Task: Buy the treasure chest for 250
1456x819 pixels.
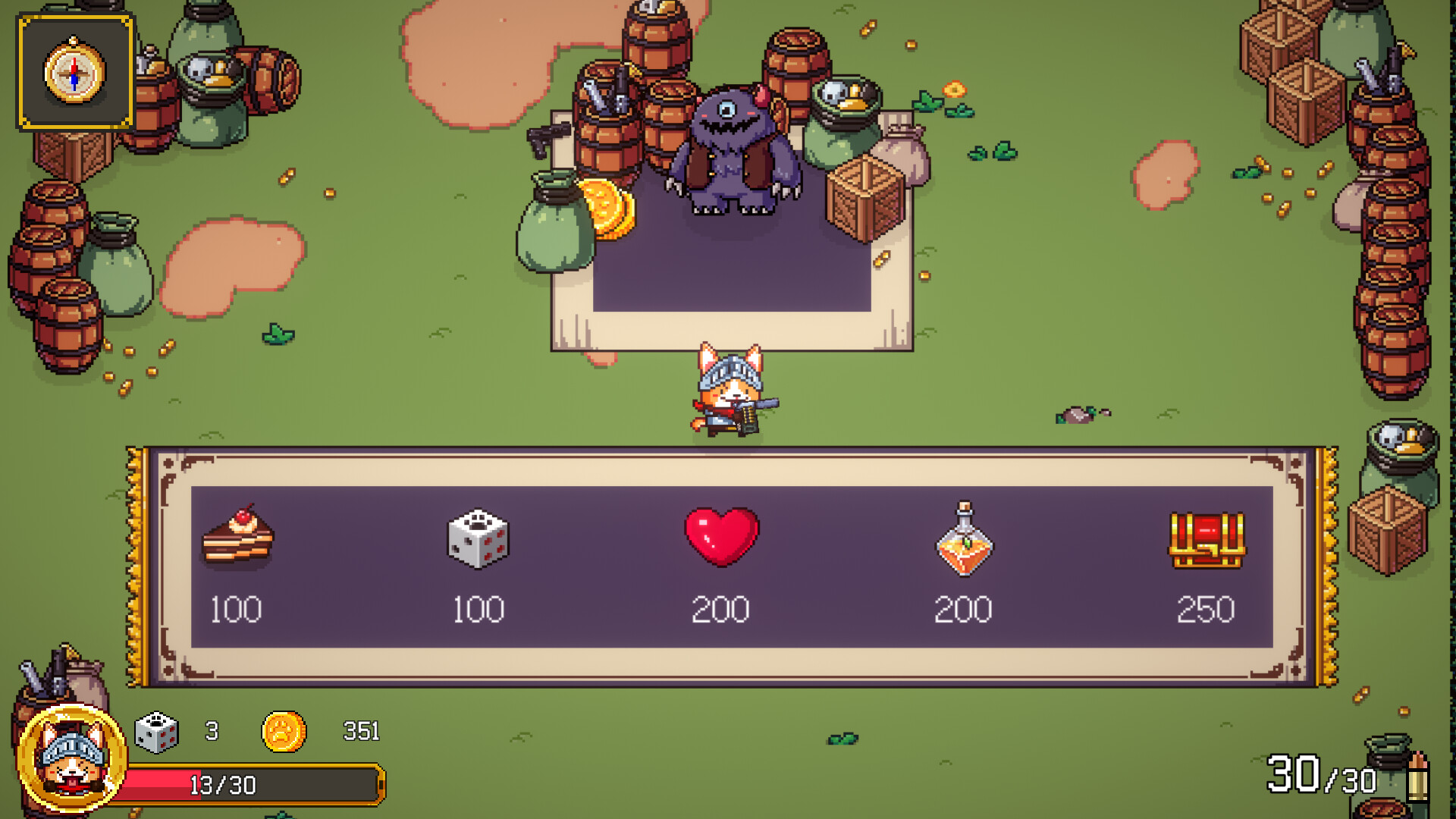Action: pyautogui.click(x=1206, y=540)
